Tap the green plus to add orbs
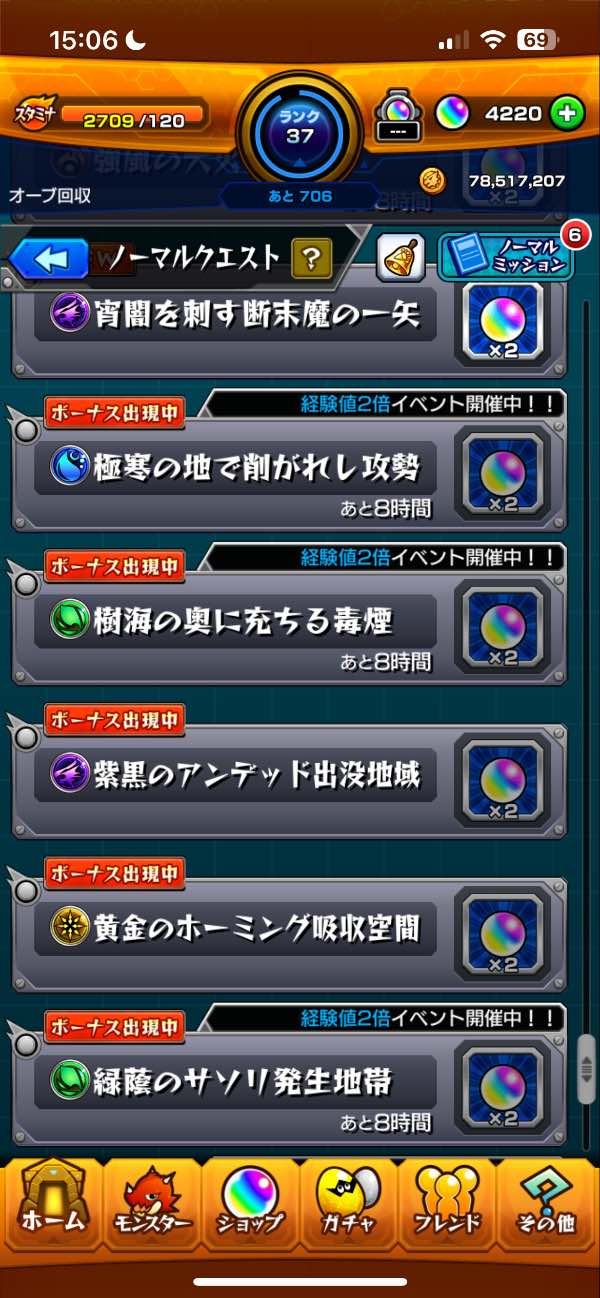Screen dimensions: 600x1298 [566, 114]
